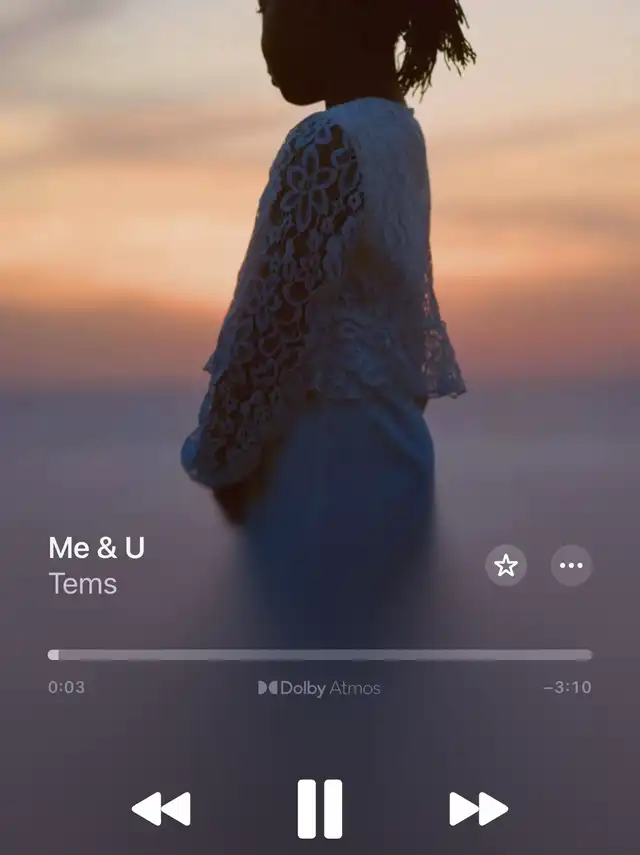Screen dimensions: 640x855
Task: Skip to the next track
Action: click(x=478, y=808)
